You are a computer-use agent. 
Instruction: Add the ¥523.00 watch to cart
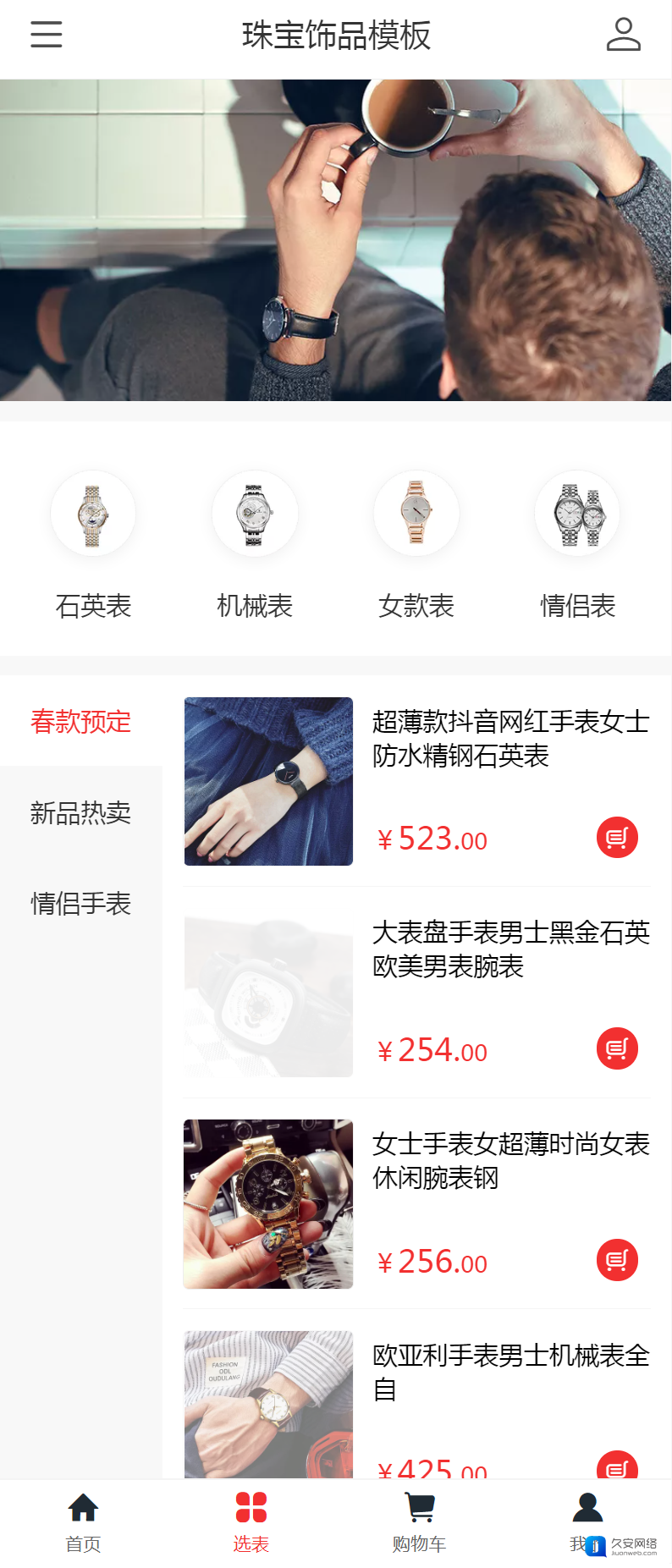point(617,838)
